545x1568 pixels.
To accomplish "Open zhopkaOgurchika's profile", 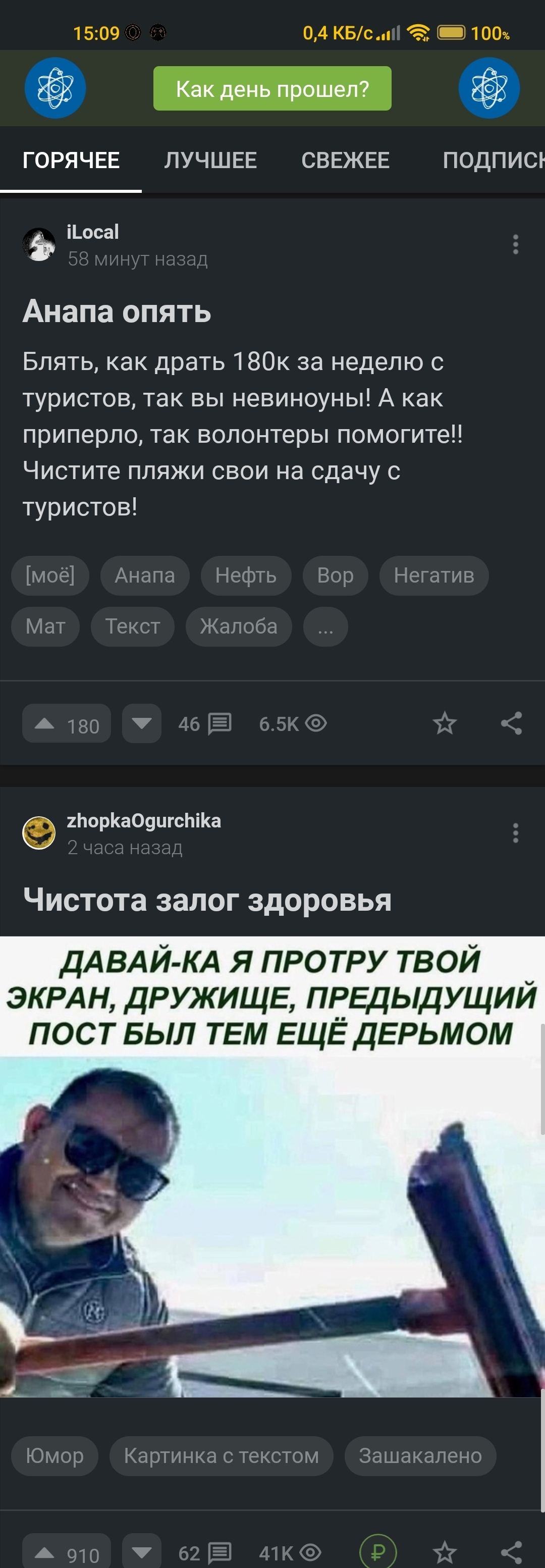I will pyautogui.click(x=143, y=820).
